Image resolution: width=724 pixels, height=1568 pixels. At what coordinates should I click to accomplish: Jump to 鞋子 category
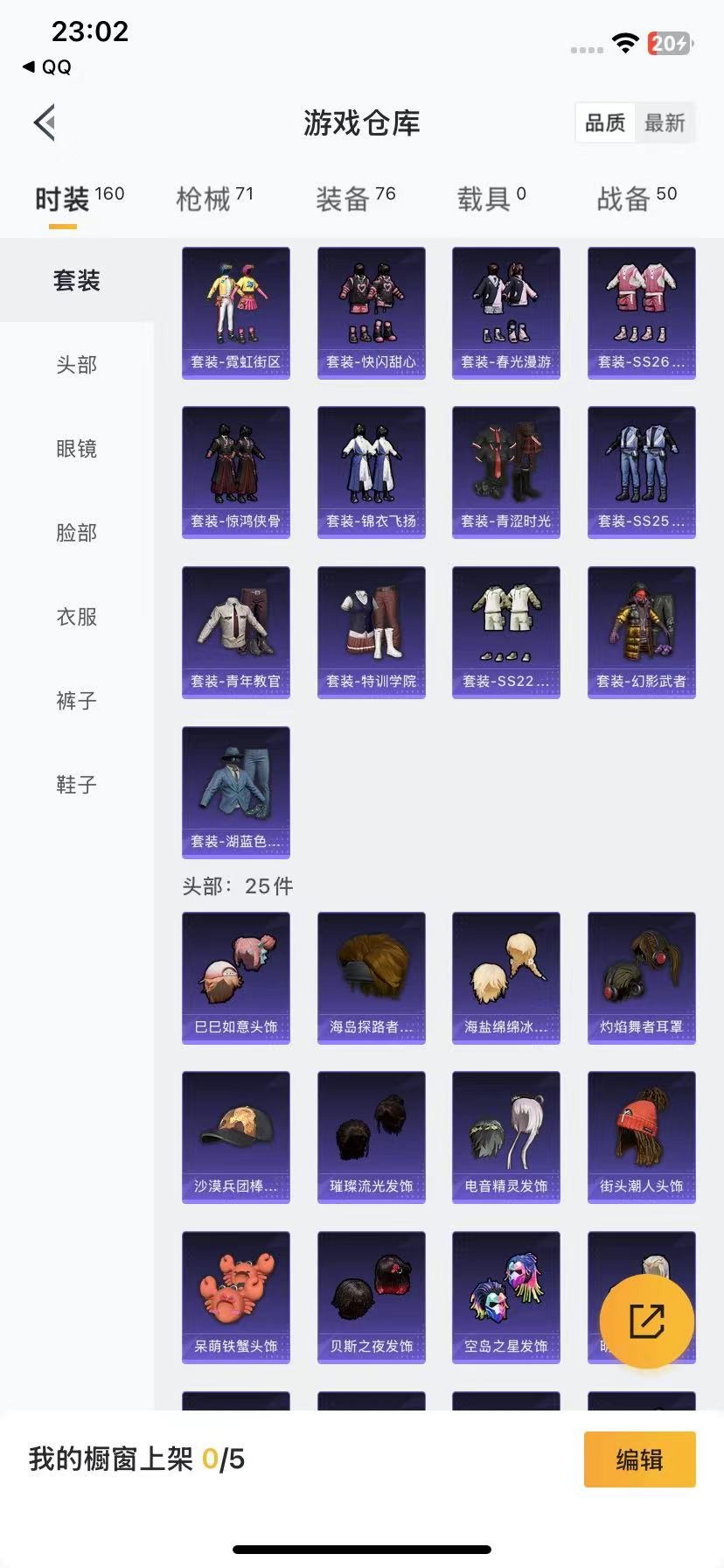tap(77, 784)
